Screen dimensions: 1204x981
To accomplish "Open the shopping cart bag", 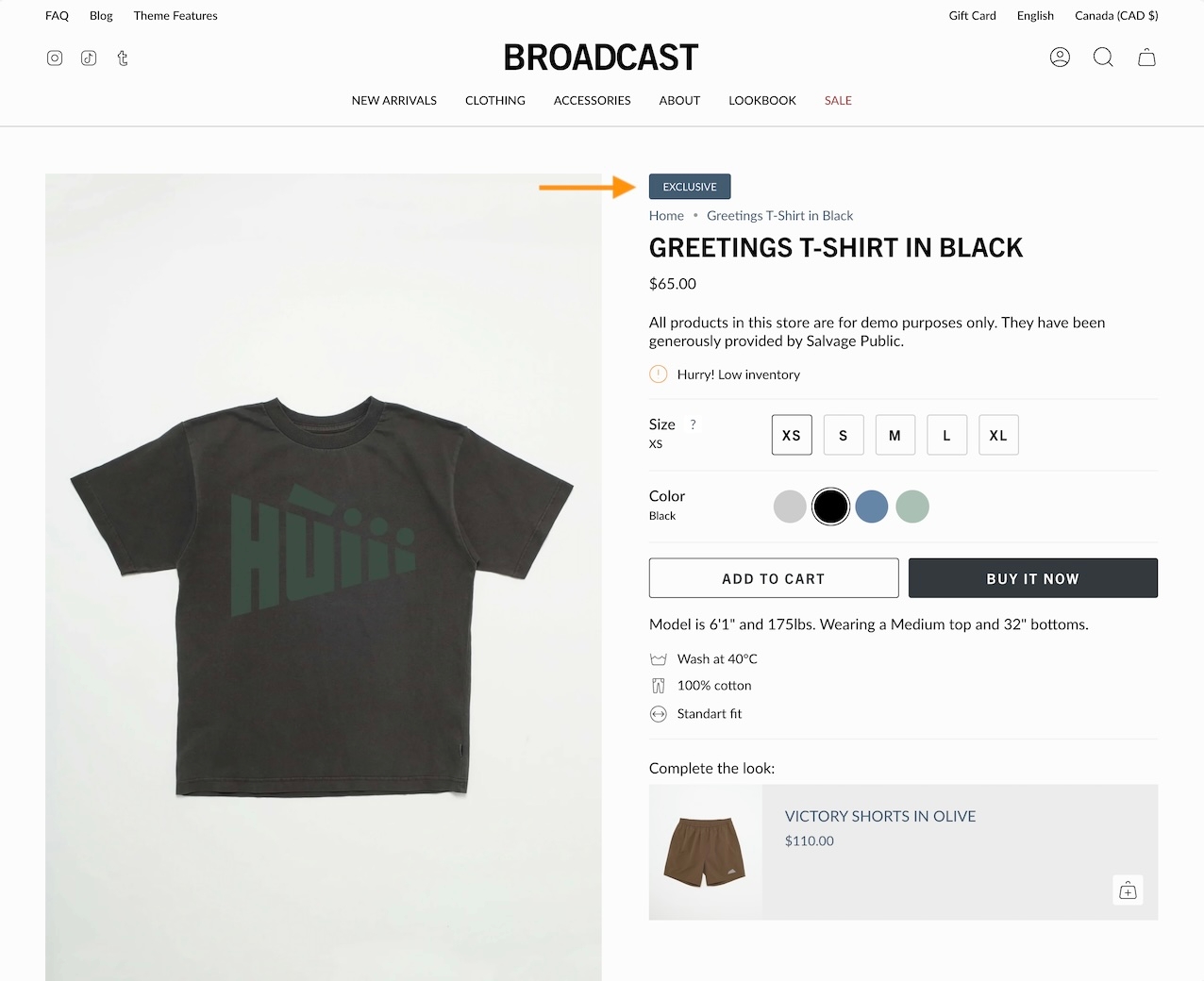I will coord(1146,58).
